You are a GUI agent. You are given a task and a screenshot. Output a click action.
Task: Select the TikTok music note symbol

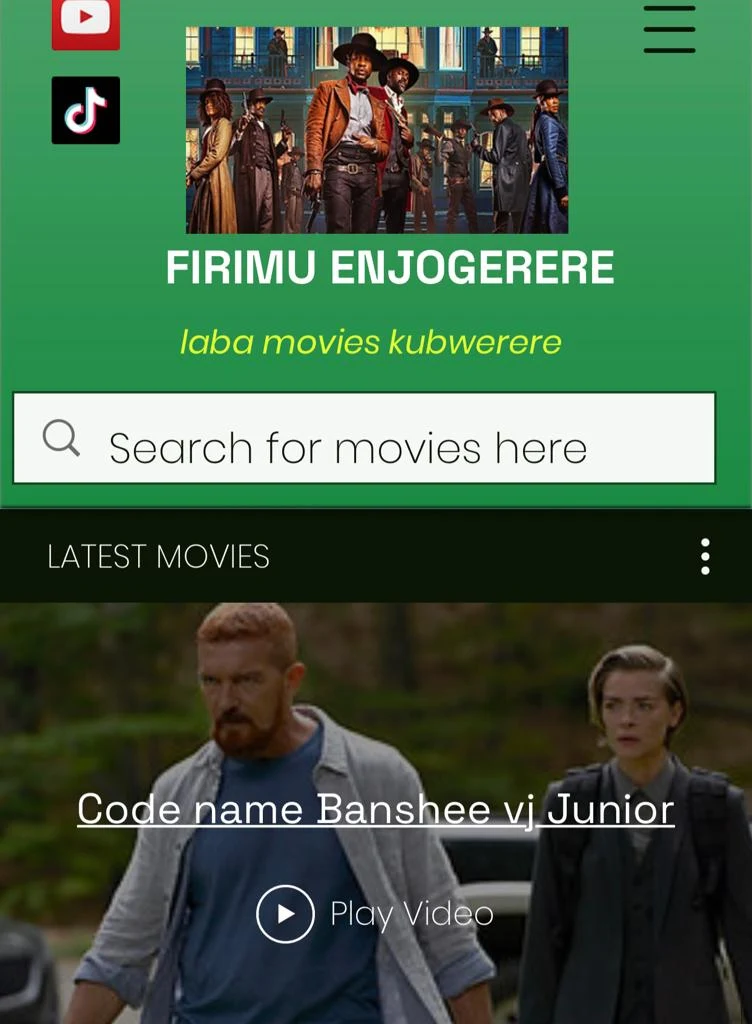(x=85, y=110)
